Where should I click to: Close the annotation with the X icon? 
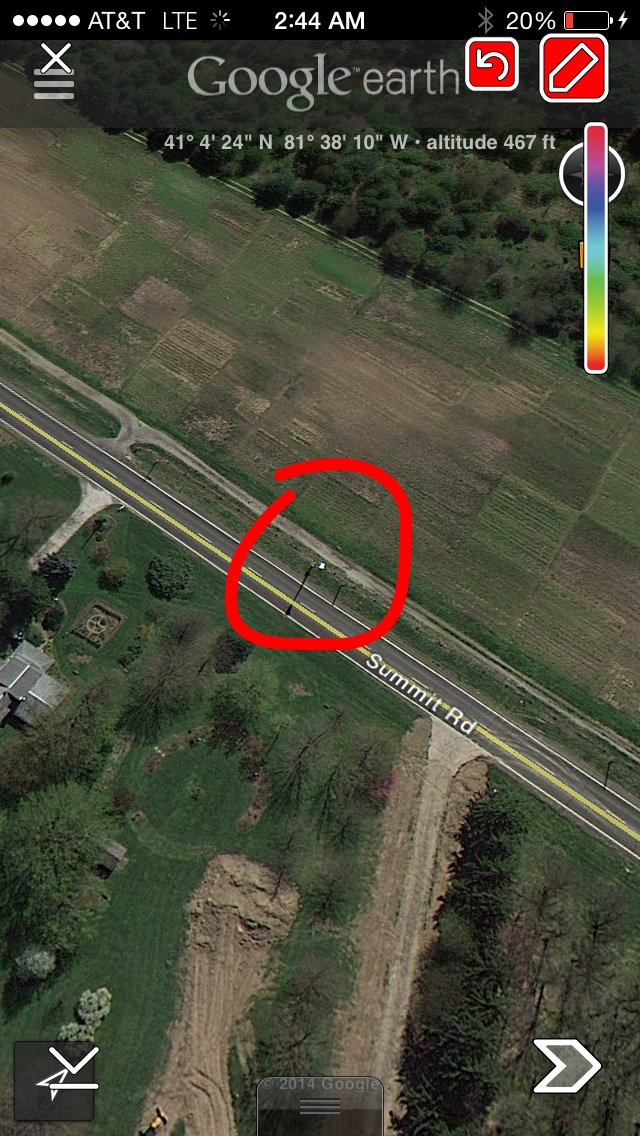55,58
